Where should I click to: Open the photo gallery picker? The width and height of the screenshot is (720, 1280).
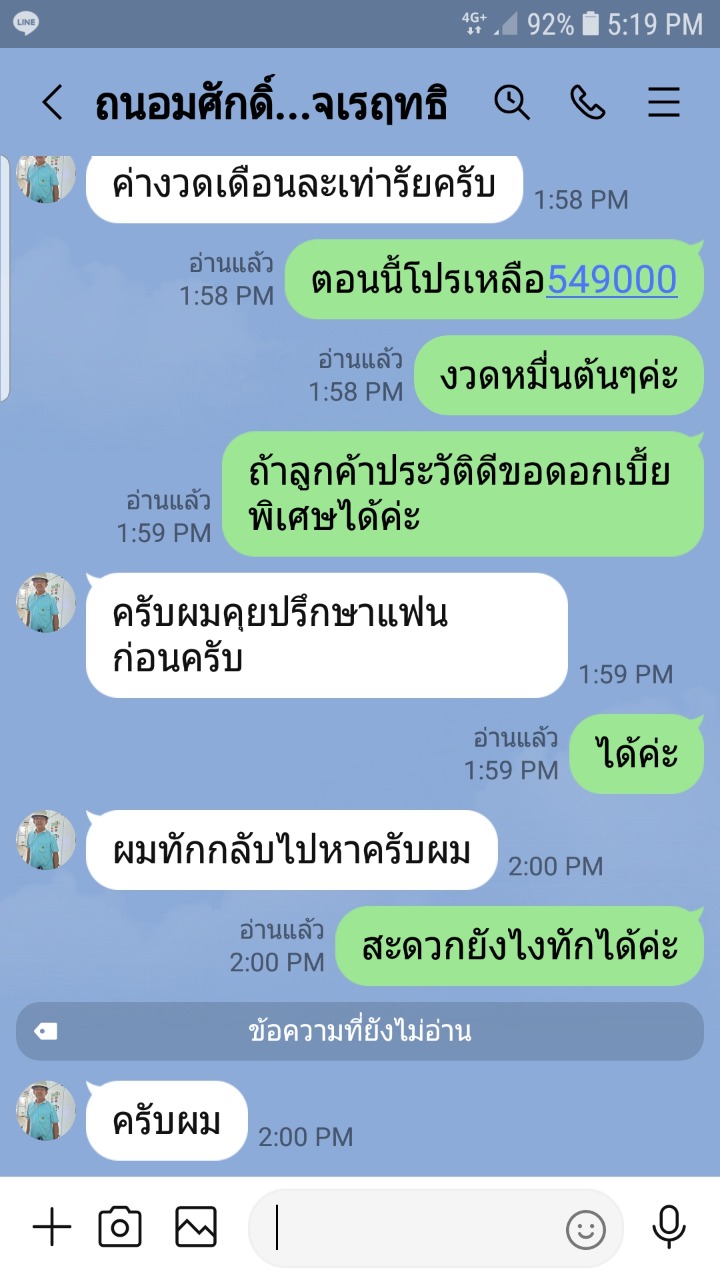pos(196,1227)
